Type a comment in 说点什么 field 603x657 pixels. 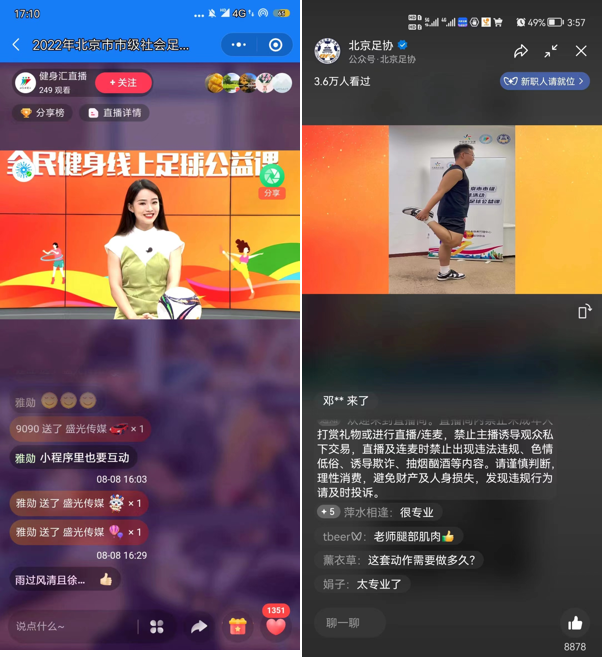tap(70, 627)
